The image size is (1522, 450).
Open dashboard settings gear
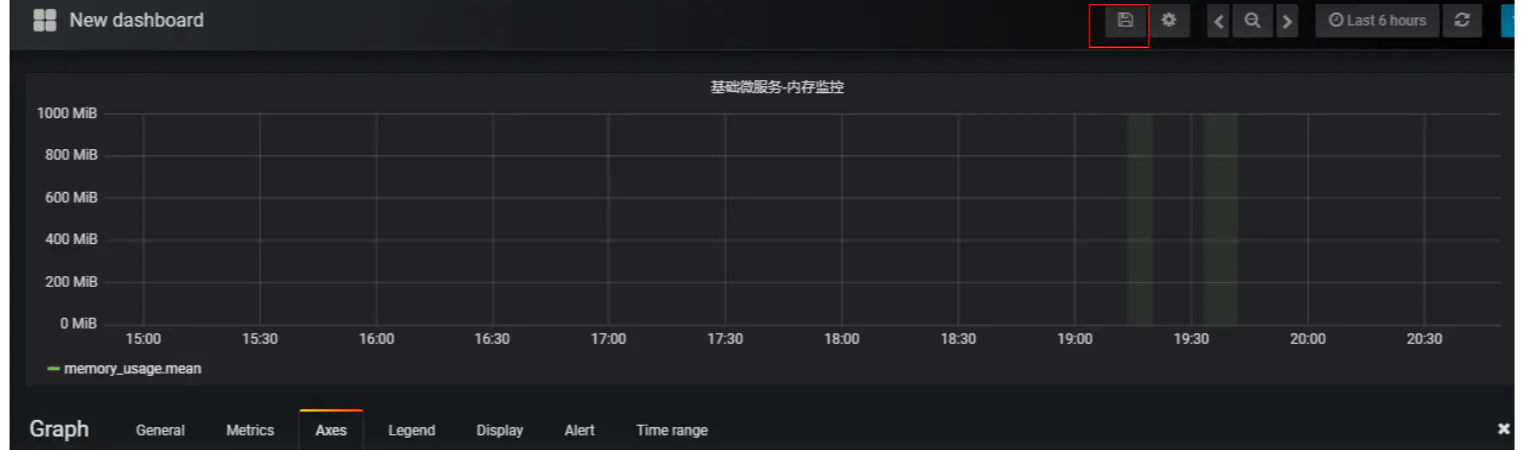pos(1168,21)
